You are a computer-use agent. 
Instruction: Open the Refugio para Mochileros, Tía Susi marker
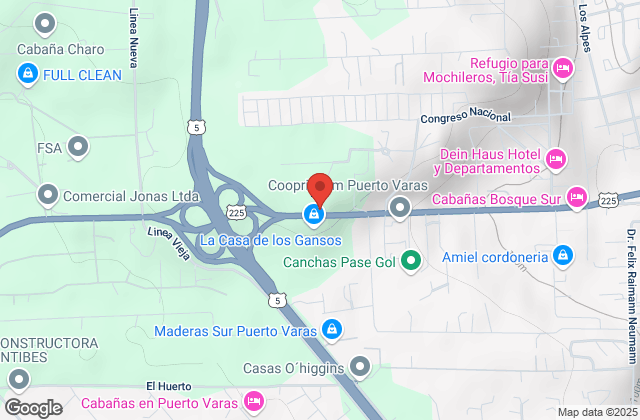[x=562, y=68]
